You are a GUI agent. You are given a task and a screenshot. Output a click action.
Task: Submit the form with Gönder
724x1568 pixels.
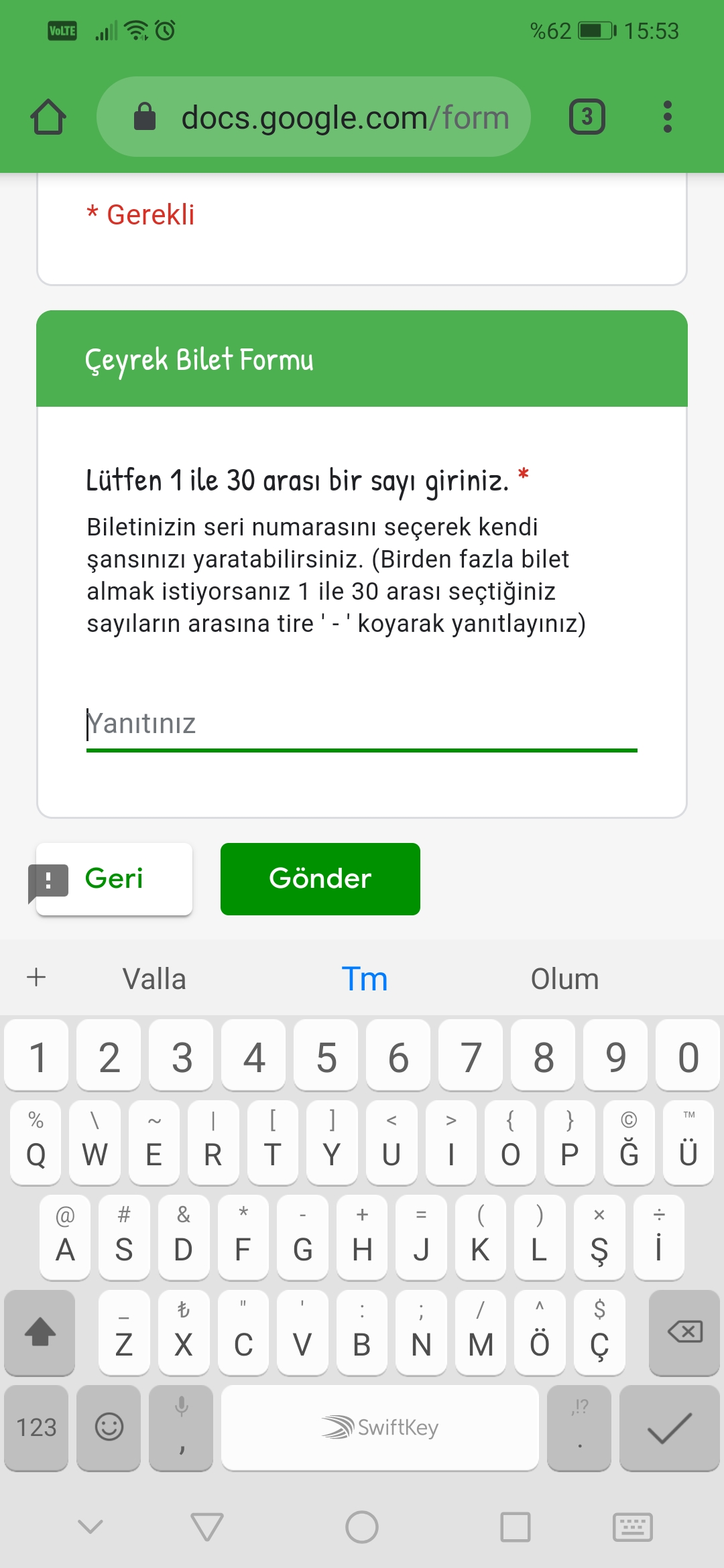pyautogui.click(x=320, y=878)
